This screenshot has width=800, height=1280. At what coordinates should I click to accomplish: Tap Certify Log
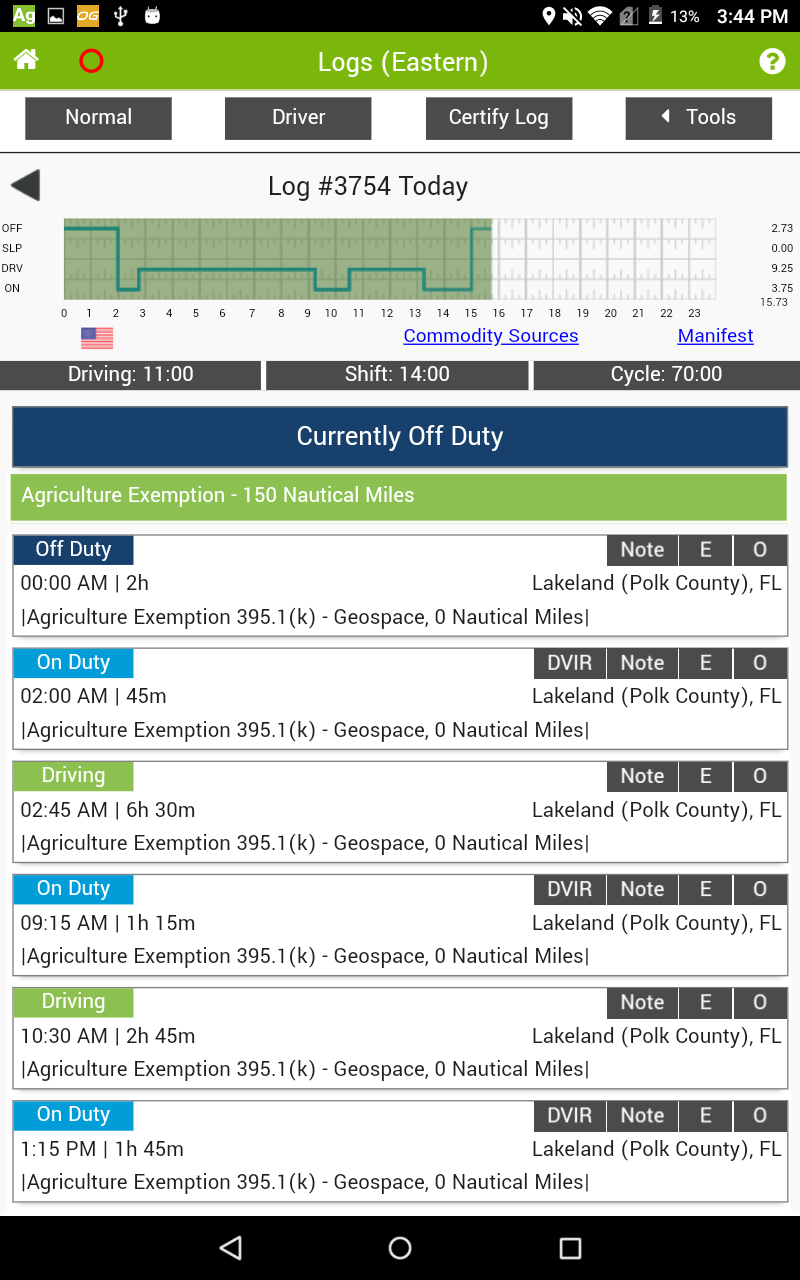pyautogui.click(x=499, y=118)
